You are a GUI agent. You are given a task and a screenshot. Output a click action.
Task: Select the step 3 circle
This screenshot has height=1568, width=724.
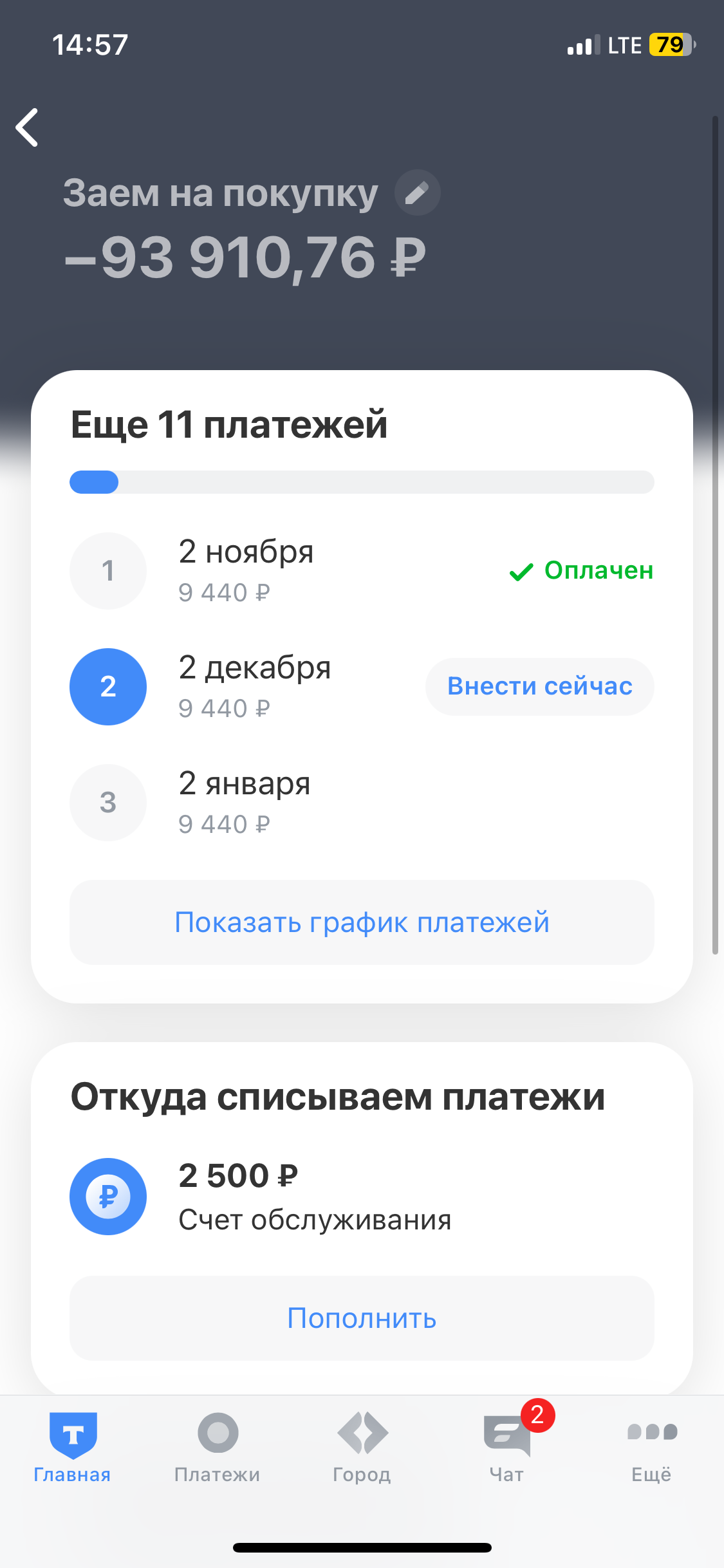click(107, 803)
